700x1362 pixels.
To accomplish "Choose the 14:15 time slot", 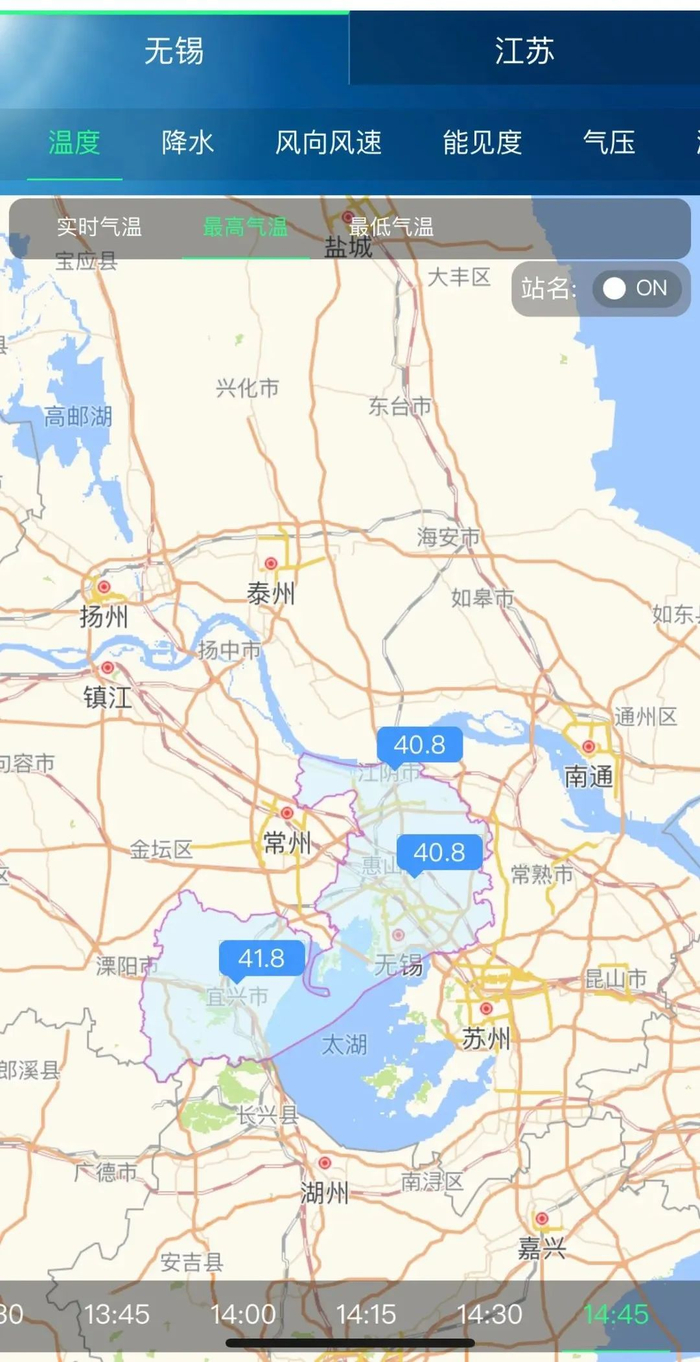I will tap(366, 1313).
